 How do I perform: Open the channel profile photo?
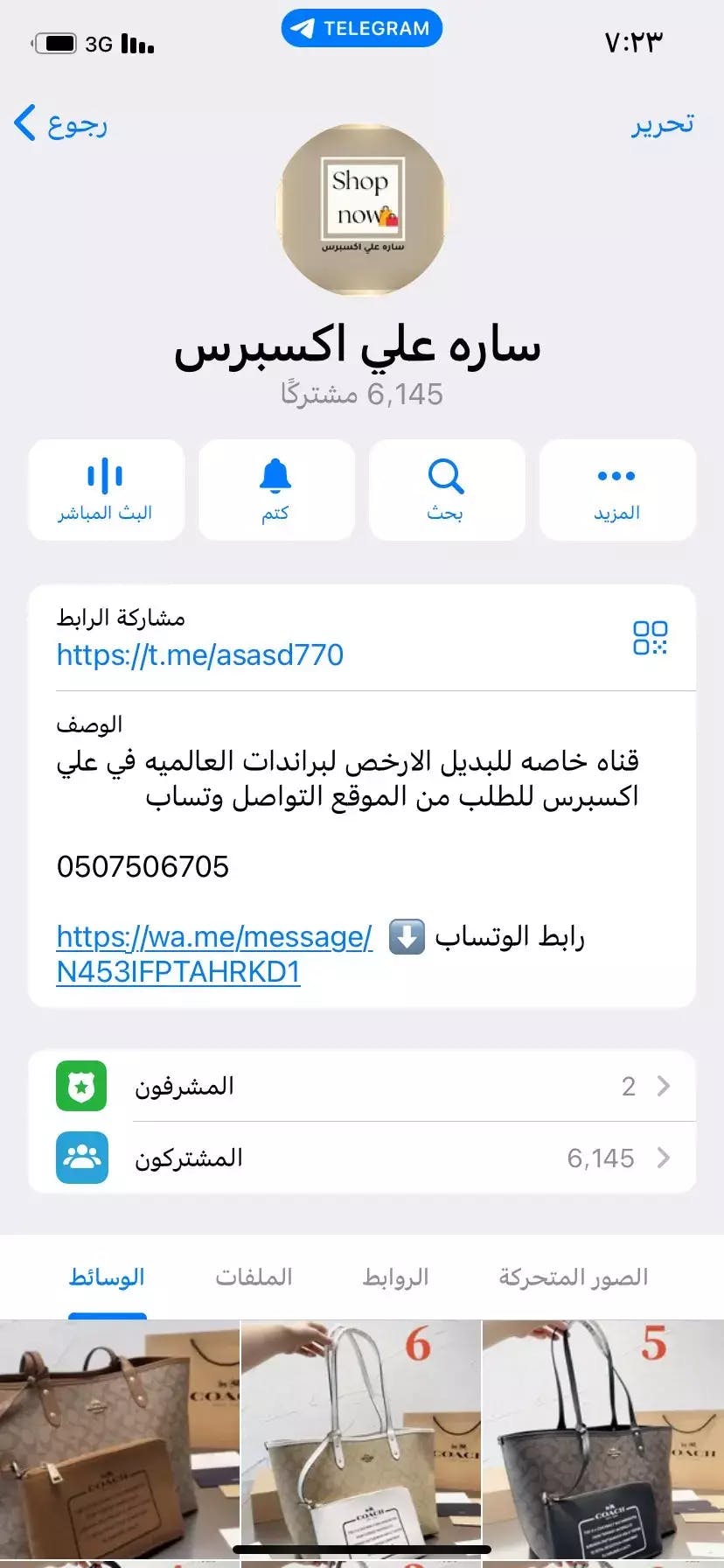click(362, 210)
